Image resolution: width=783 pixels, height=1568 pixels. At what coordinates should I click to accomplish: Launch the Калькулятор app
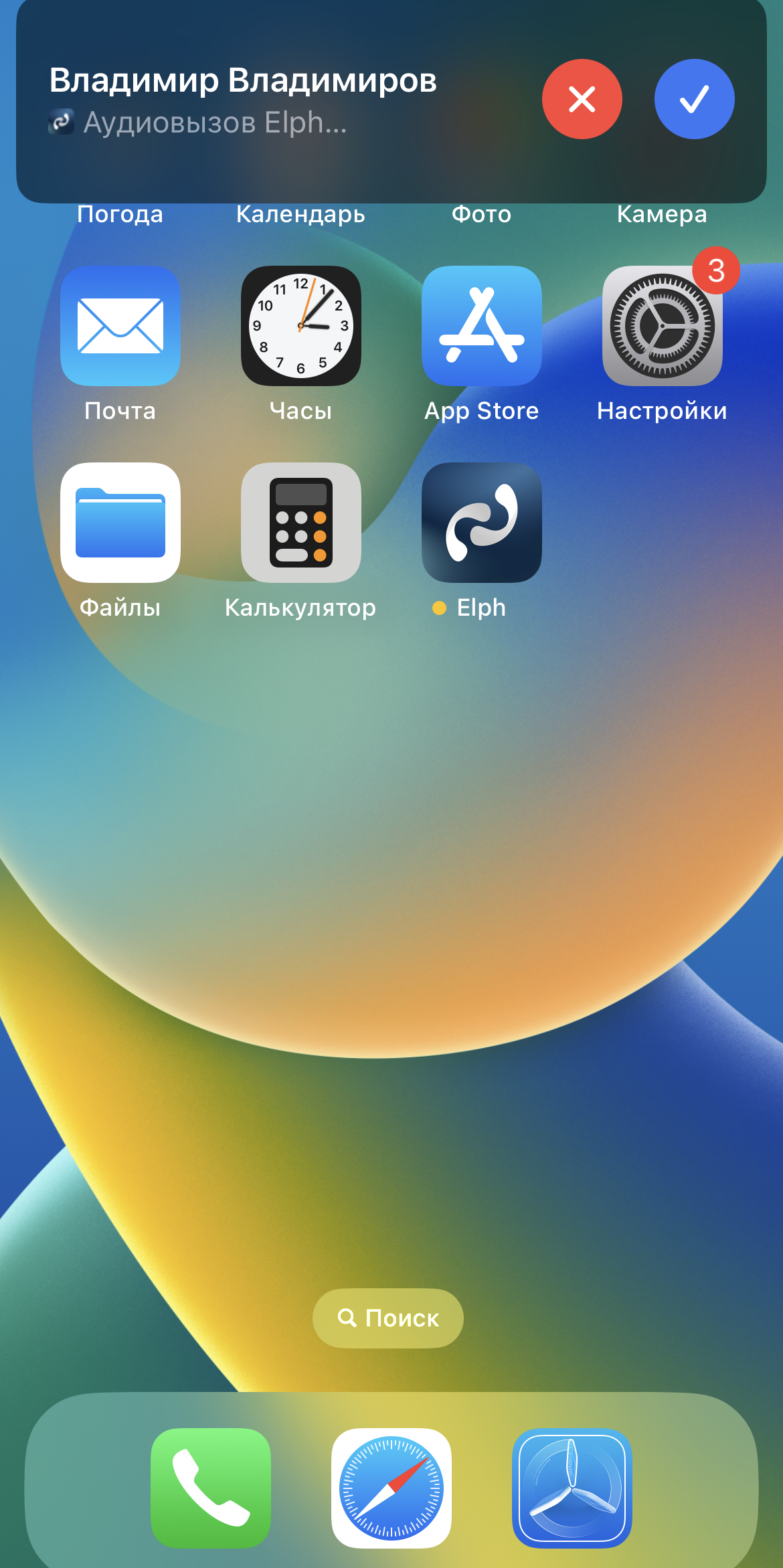pyautogui.click(x=301, y=523)
